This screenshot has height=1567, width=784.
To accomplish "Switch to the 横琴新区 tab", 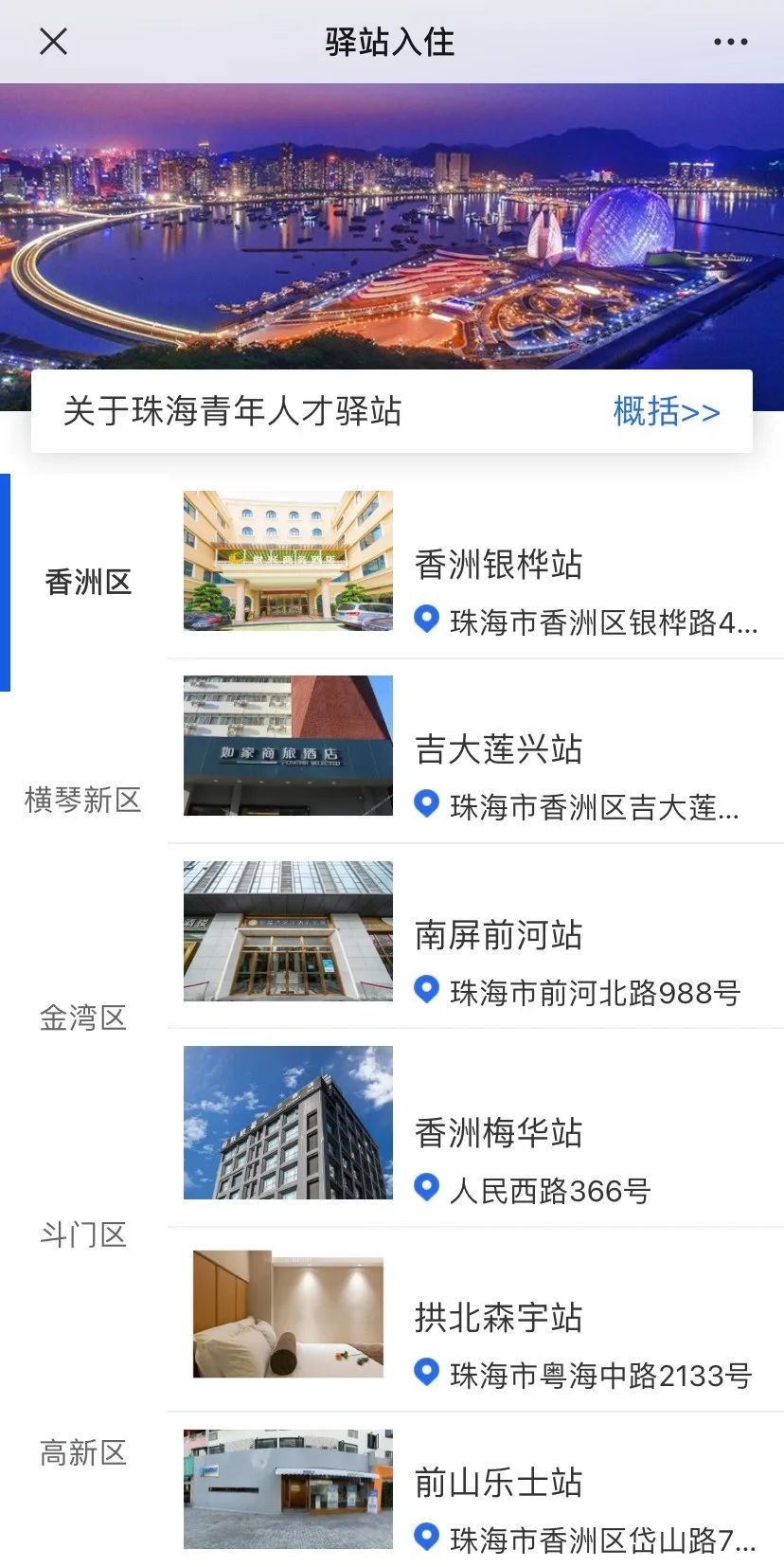I will click(83, 800).
